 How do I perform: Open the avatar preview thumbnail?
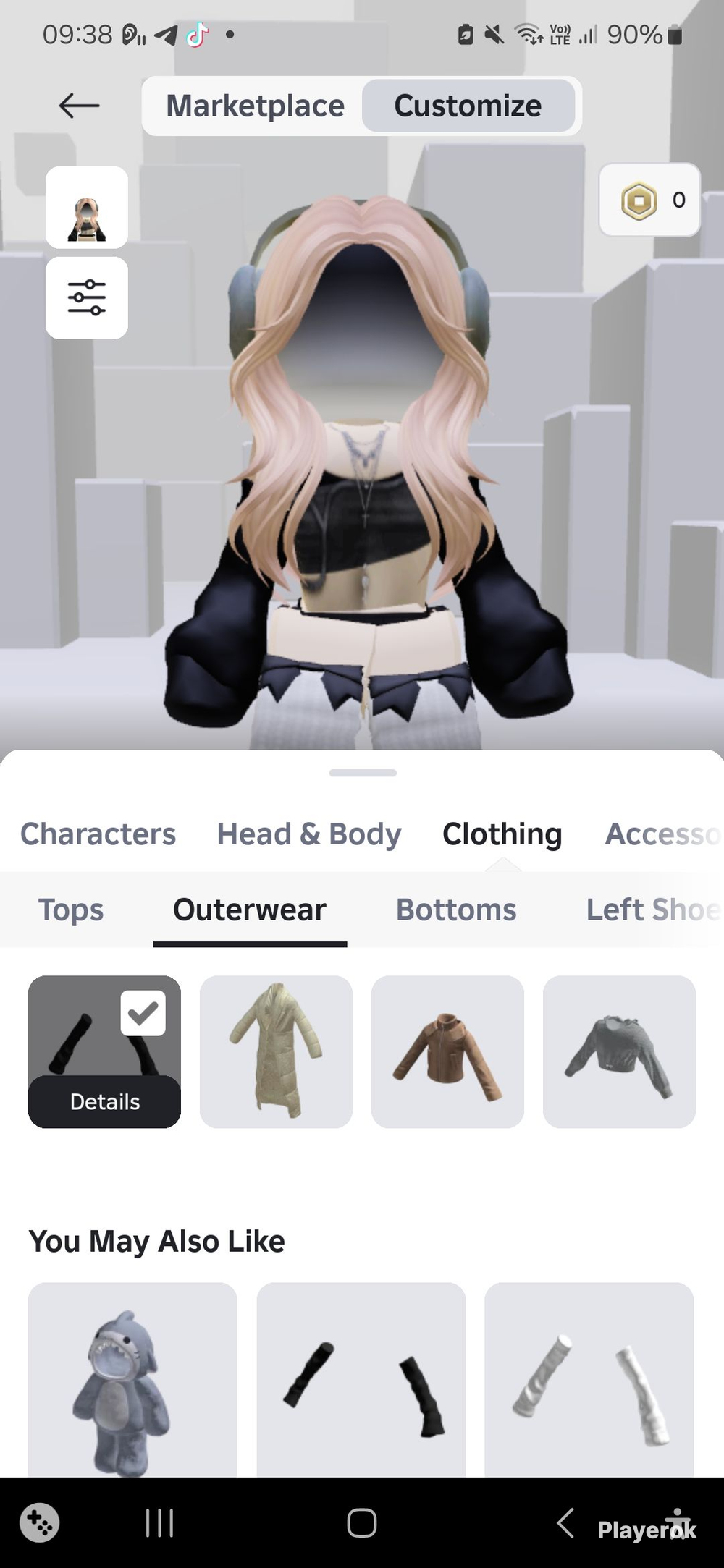[87, 208]
